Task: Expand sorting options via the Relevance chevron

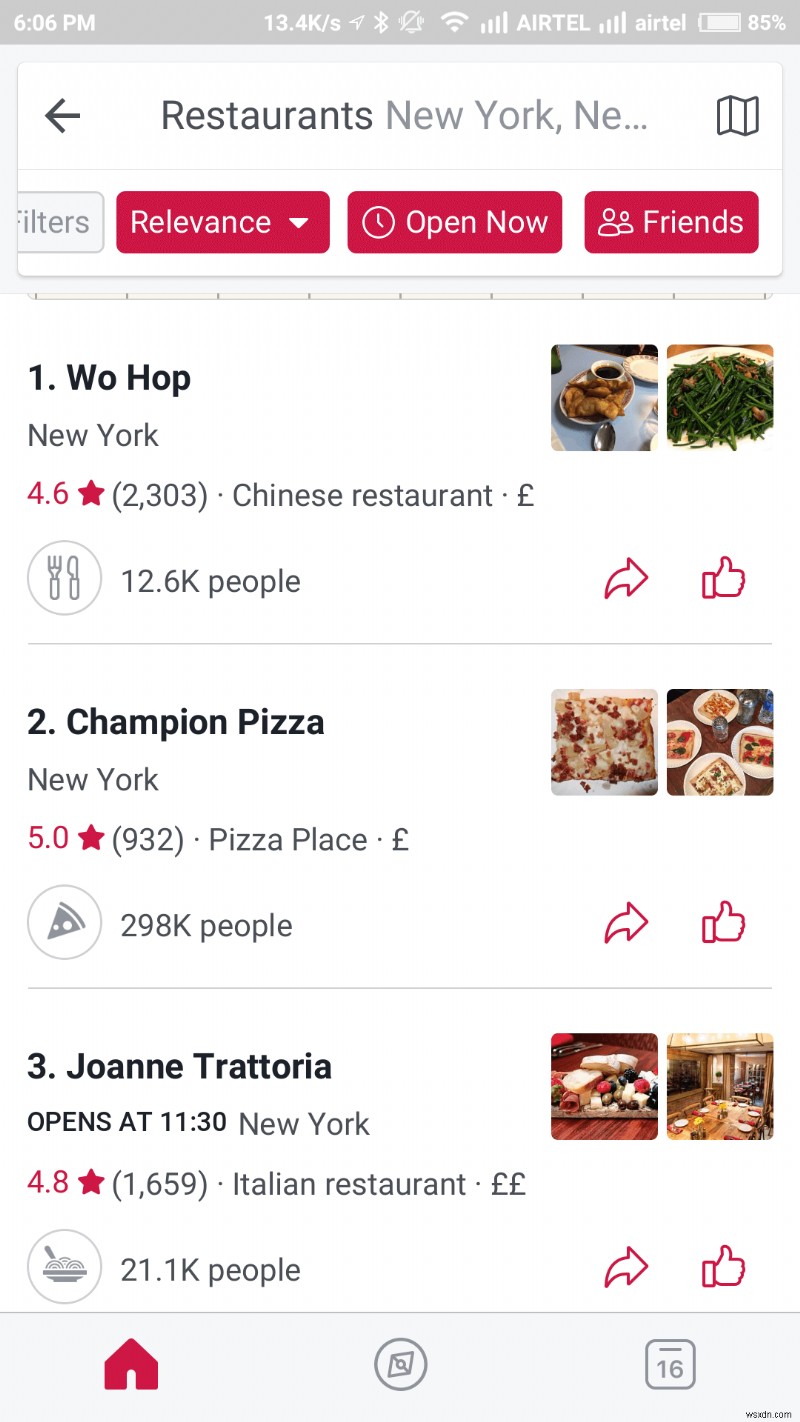Action: coord(297,222)
